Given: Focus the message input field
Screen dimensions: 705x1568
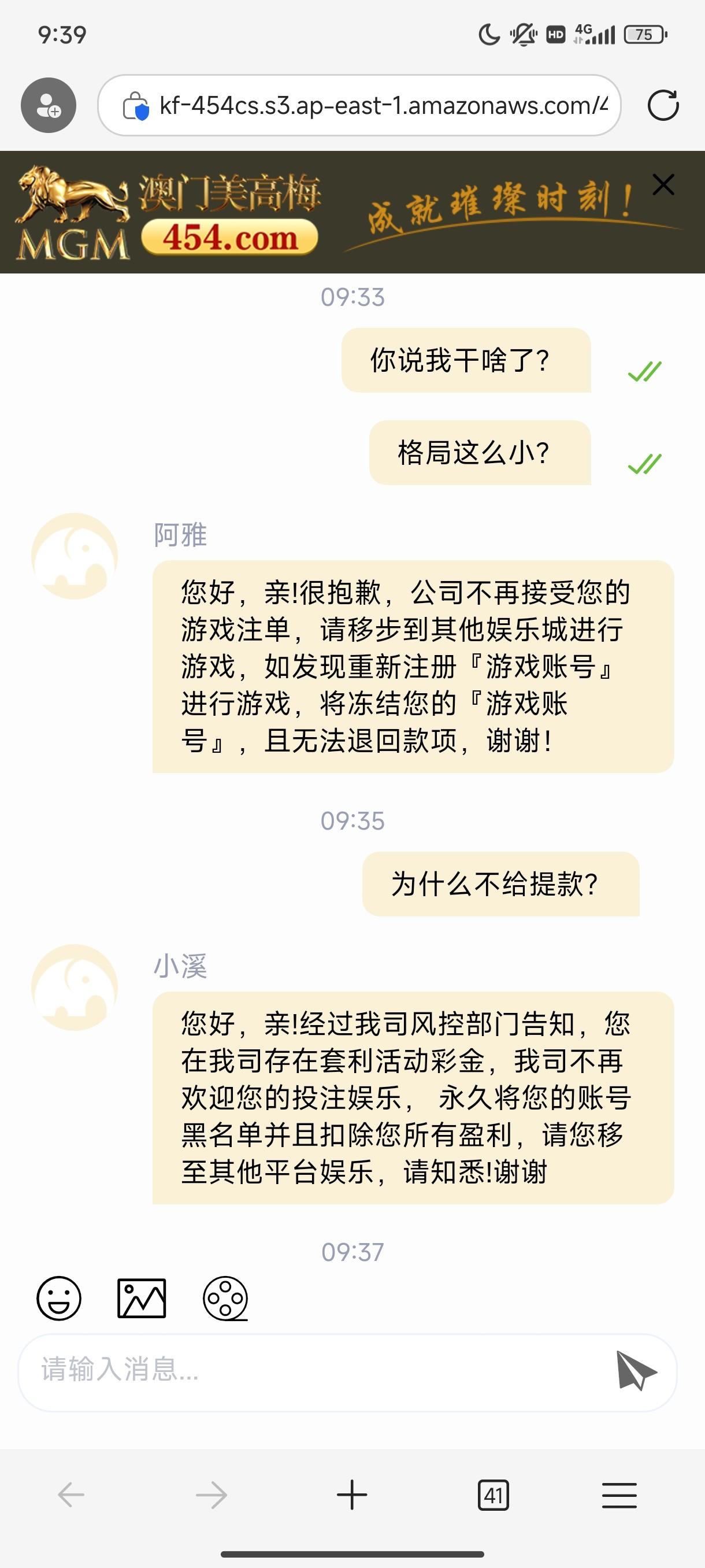Looking at the screenshot, I should point(316,1371).
